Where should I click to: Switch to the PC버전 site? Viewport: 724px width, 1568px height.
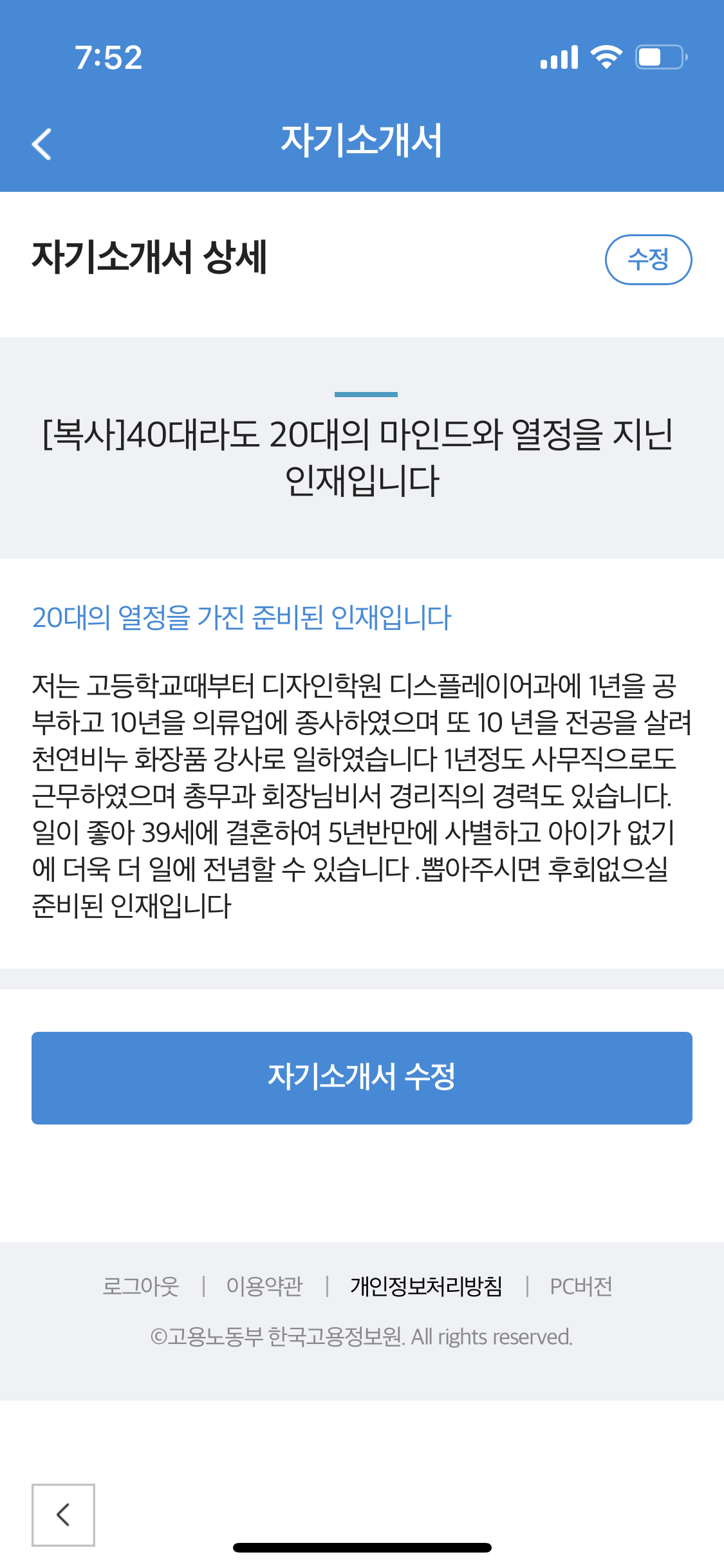click(x=580, y=1286)
